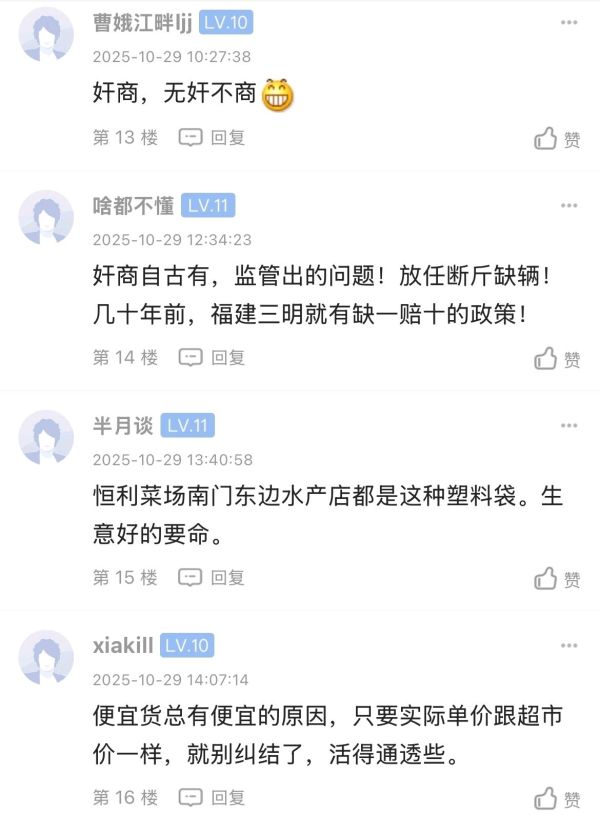Like 半月谈's comment

click(x=557, y=578)
